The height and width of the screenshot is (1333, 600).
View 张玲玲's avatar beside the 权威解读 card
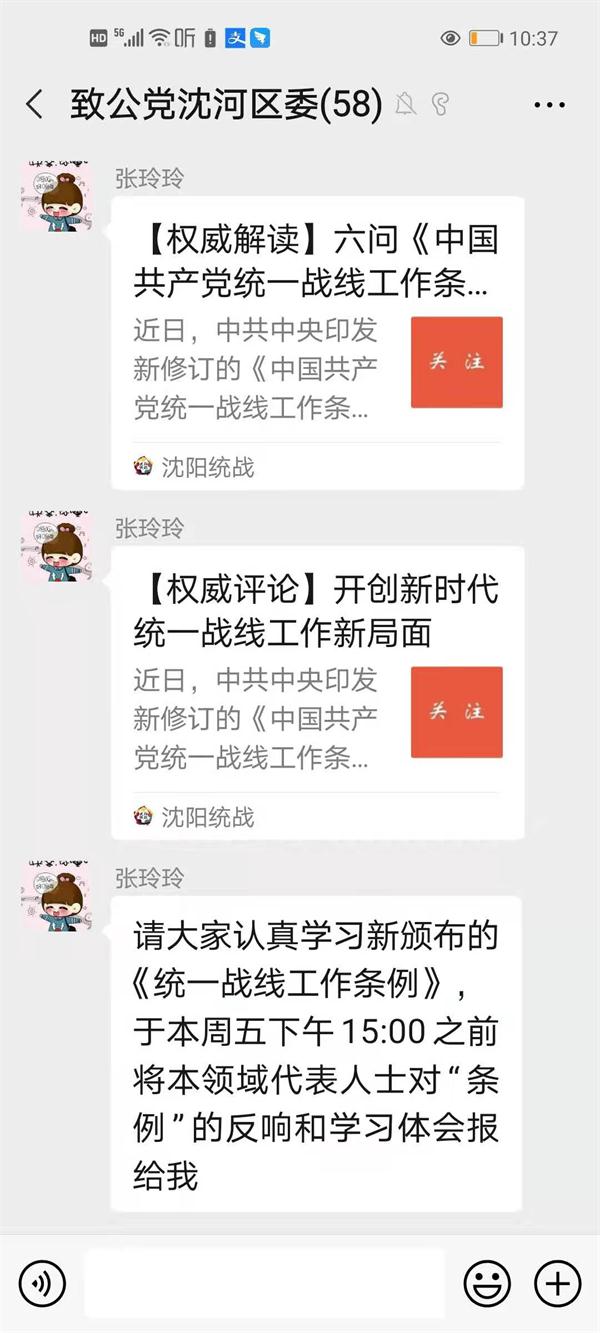tap(57, 198)
